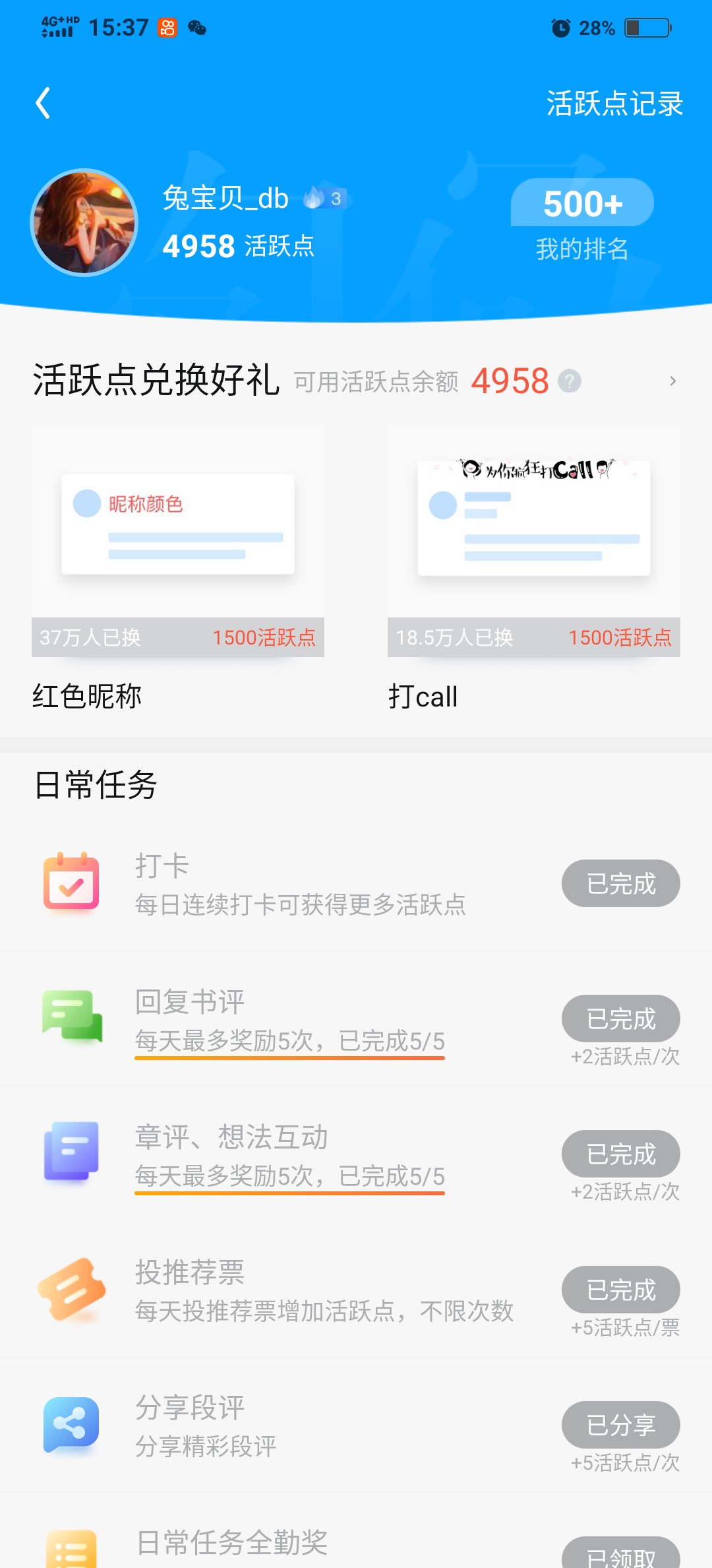The height and width of the screenshot is (1568, 712).
Task: Tap the help icon beside 4958 balance
Action: pyautogui.click(x=570, y=381)
